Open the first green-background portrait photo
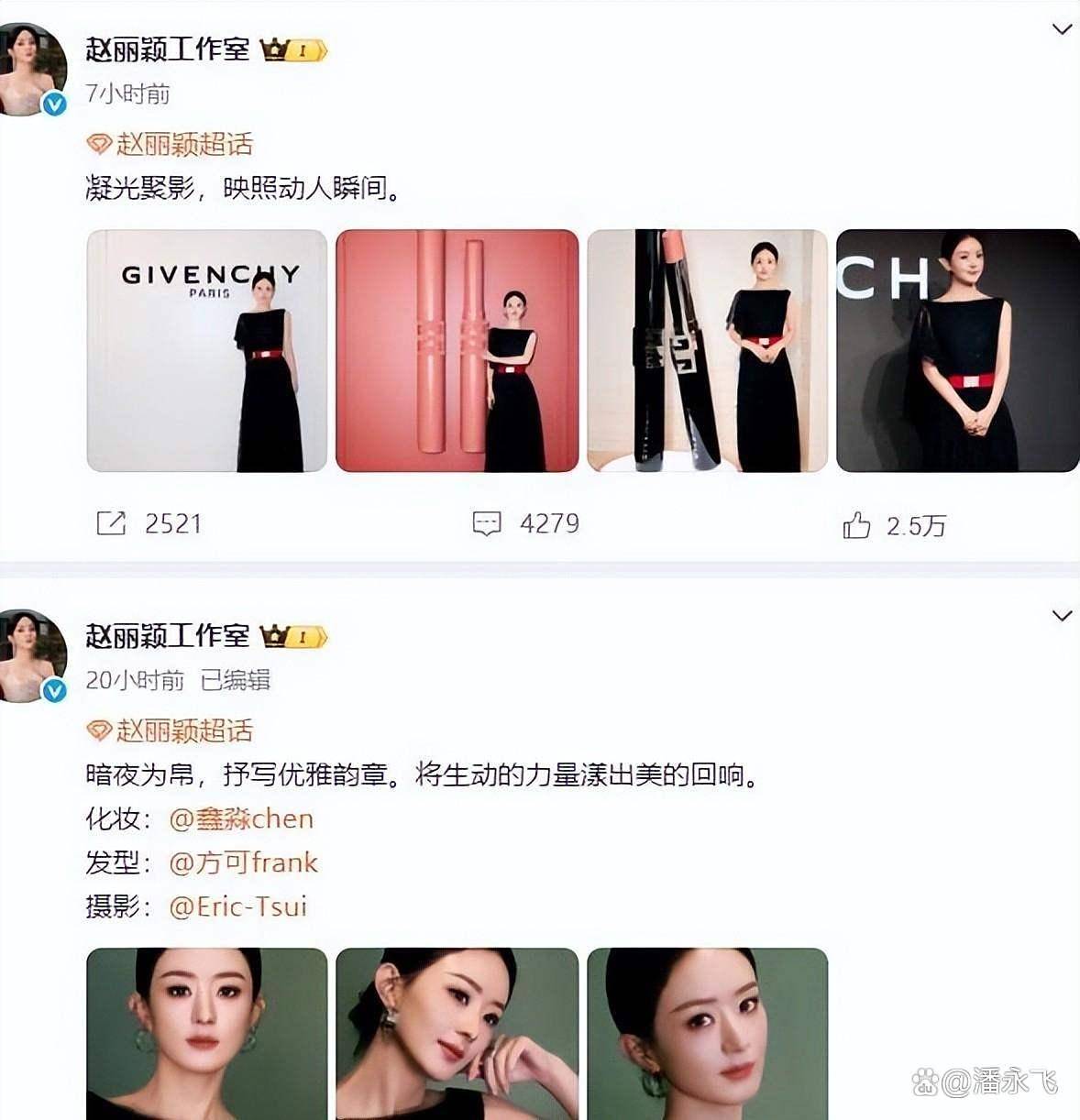The width and height of the screenshot is (1080, 1120). point(207,1033)
